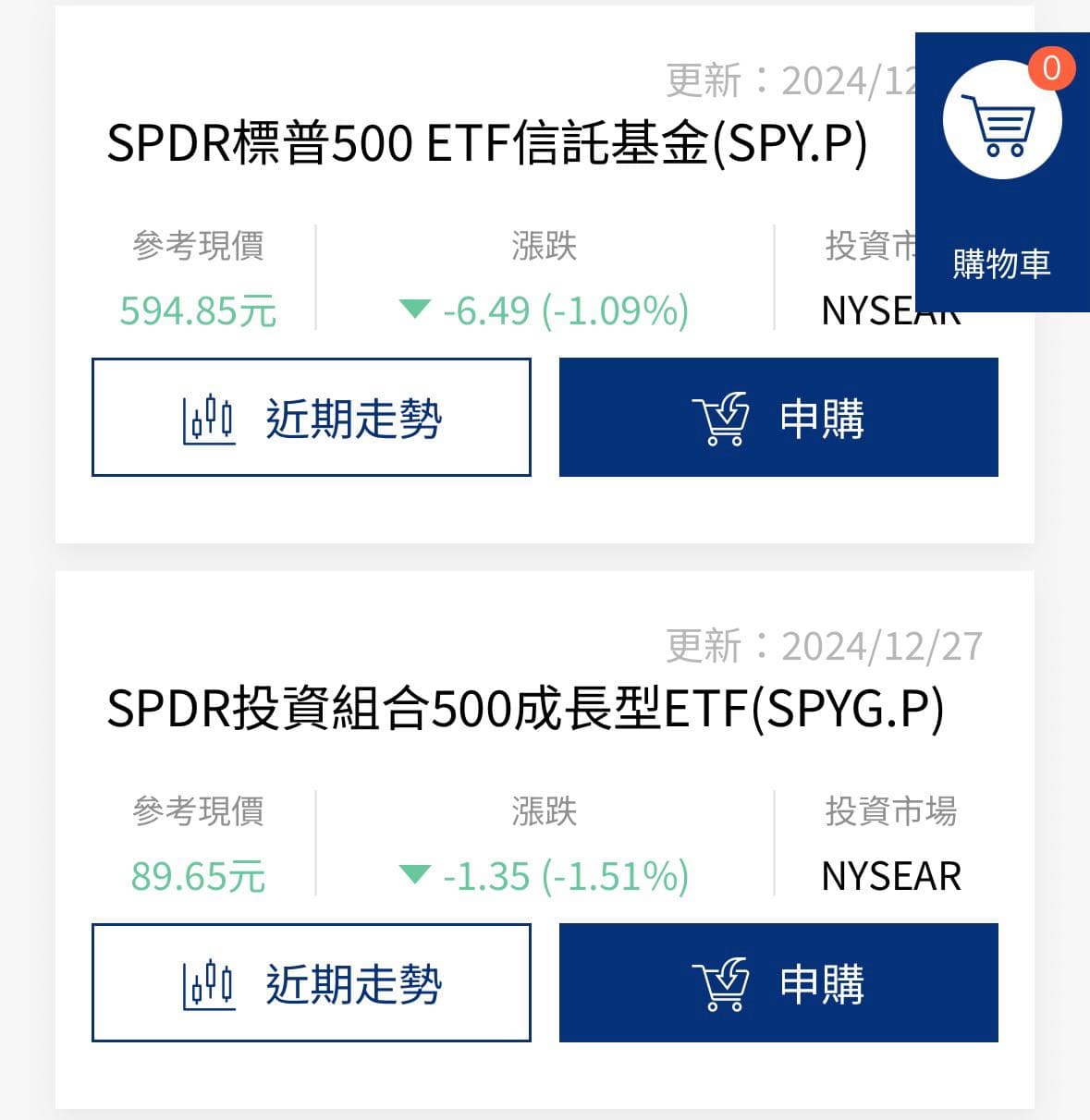The image size is (1090, 1120).
Task: Click 申購 to subscribe to SPYG.P
Action: (x=779, y=982)
